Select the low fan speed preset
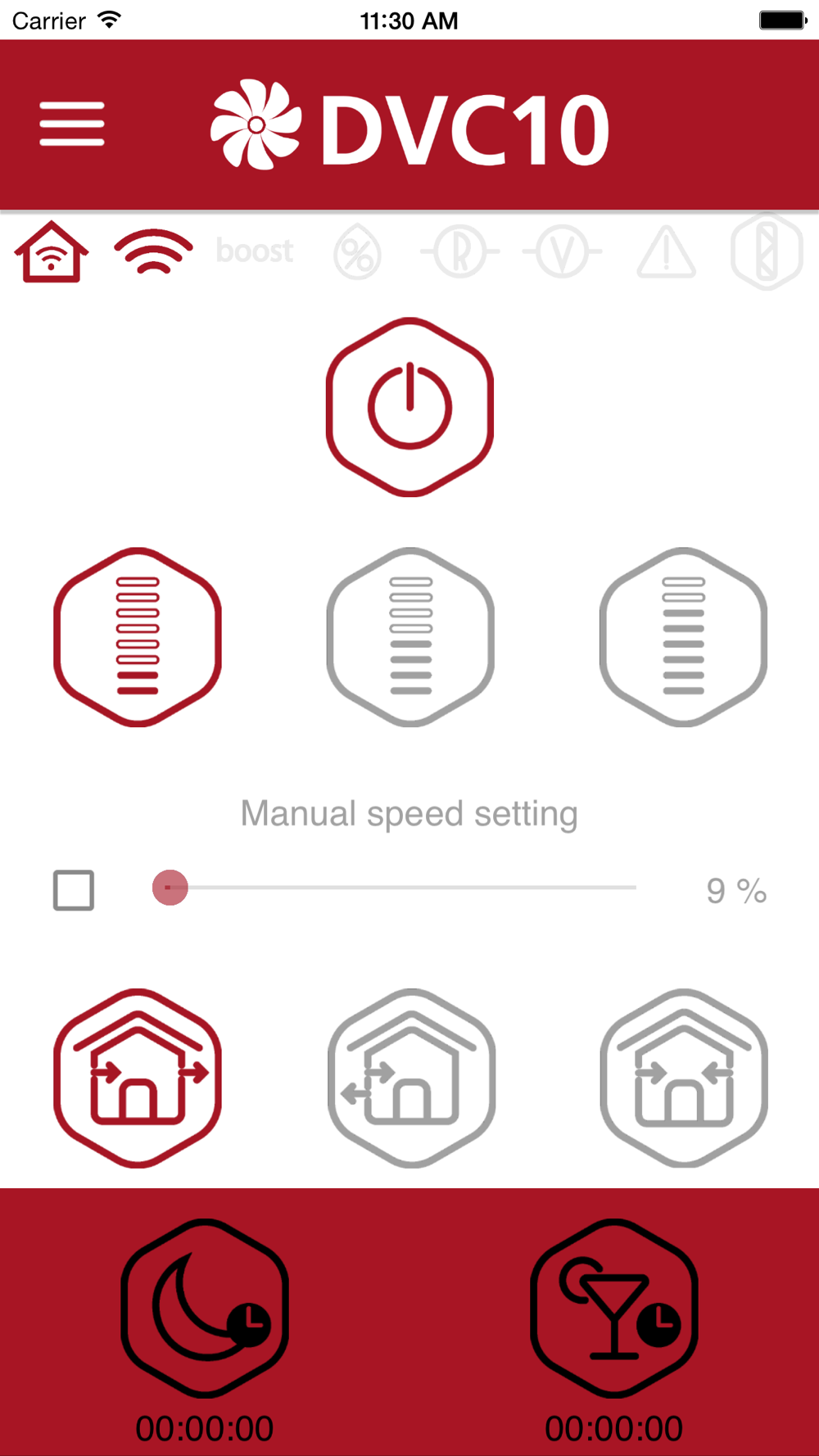 pyautogui.click(x=138, y=636)
